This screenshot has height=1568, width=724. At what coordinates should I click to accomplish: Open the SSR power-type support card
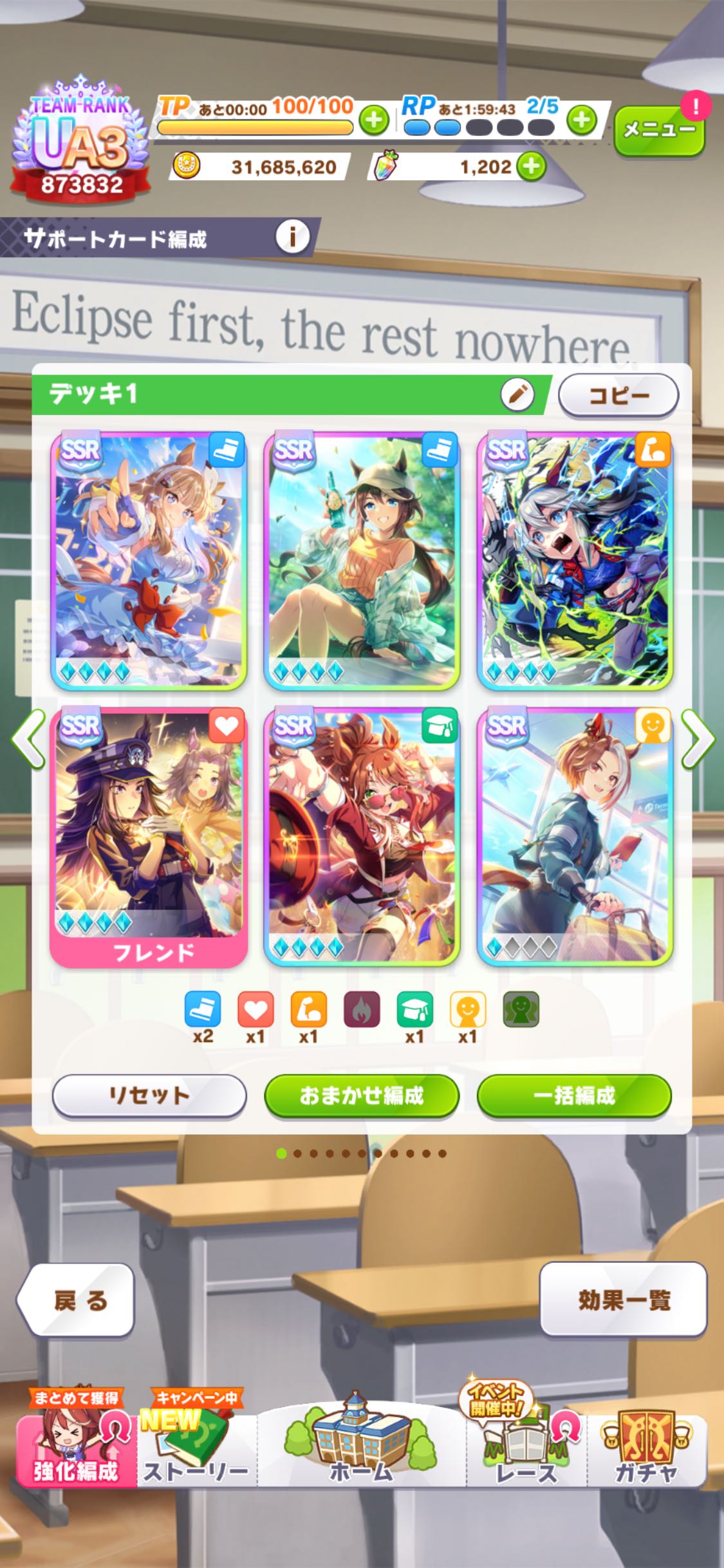574,560
